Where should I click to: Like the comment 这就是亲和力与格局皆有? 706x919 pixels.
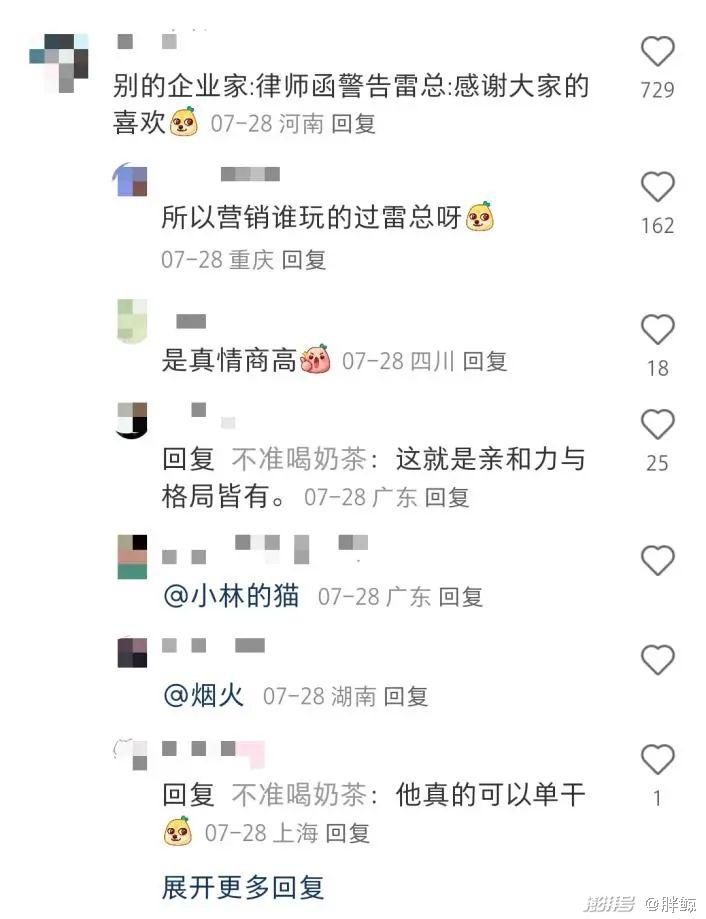(657, 426)
